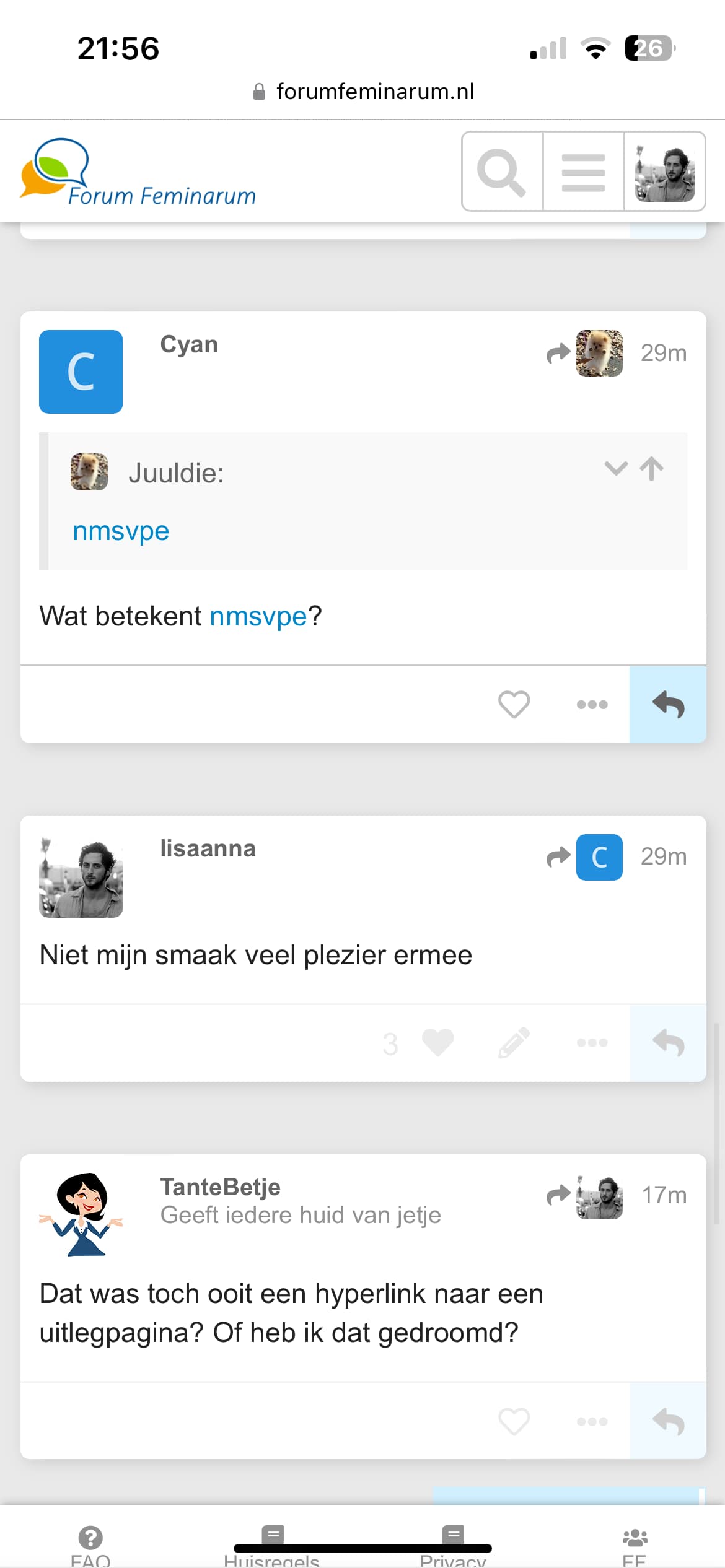Open the forum search icon
Viewport: 725px width, 1568px height.
tap(502, 172)
